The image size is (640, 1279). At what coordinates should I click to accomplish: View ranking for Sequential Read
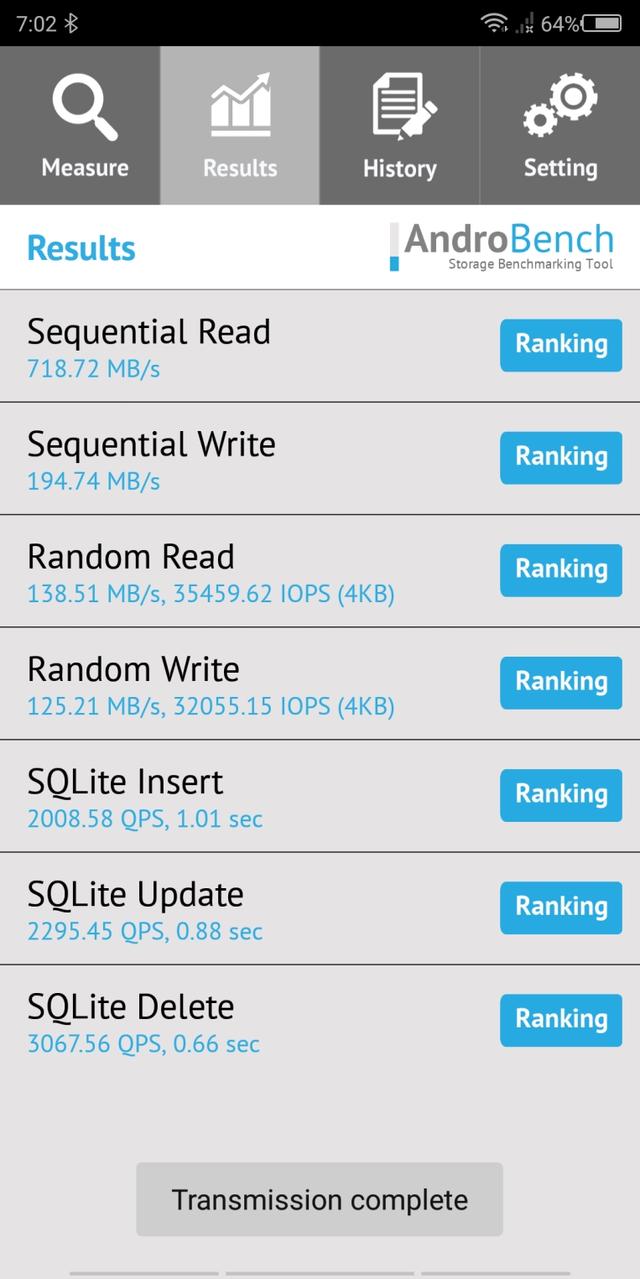pos(561,345)
